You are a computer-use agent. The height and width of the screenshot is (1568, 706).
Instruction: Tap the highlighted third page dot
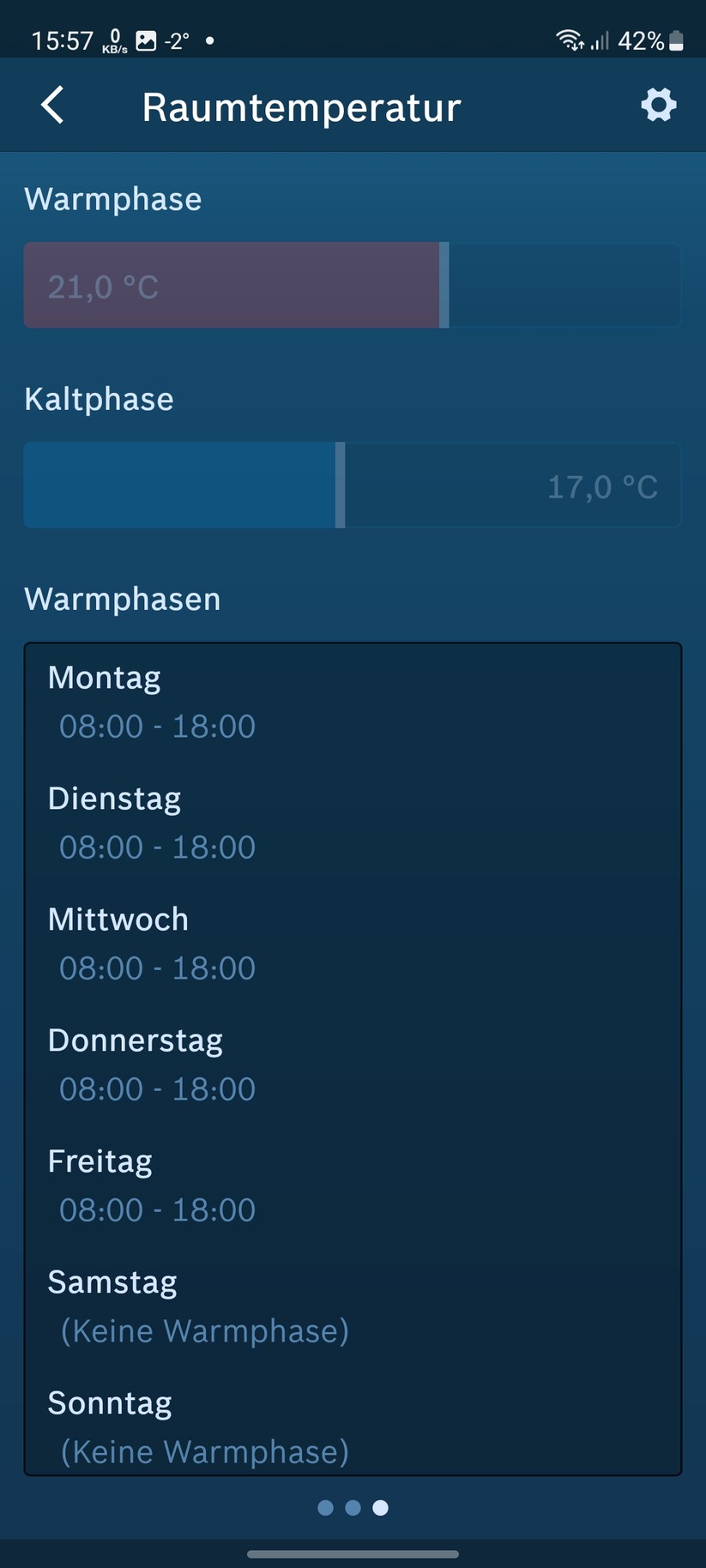tap(380, 1507)
